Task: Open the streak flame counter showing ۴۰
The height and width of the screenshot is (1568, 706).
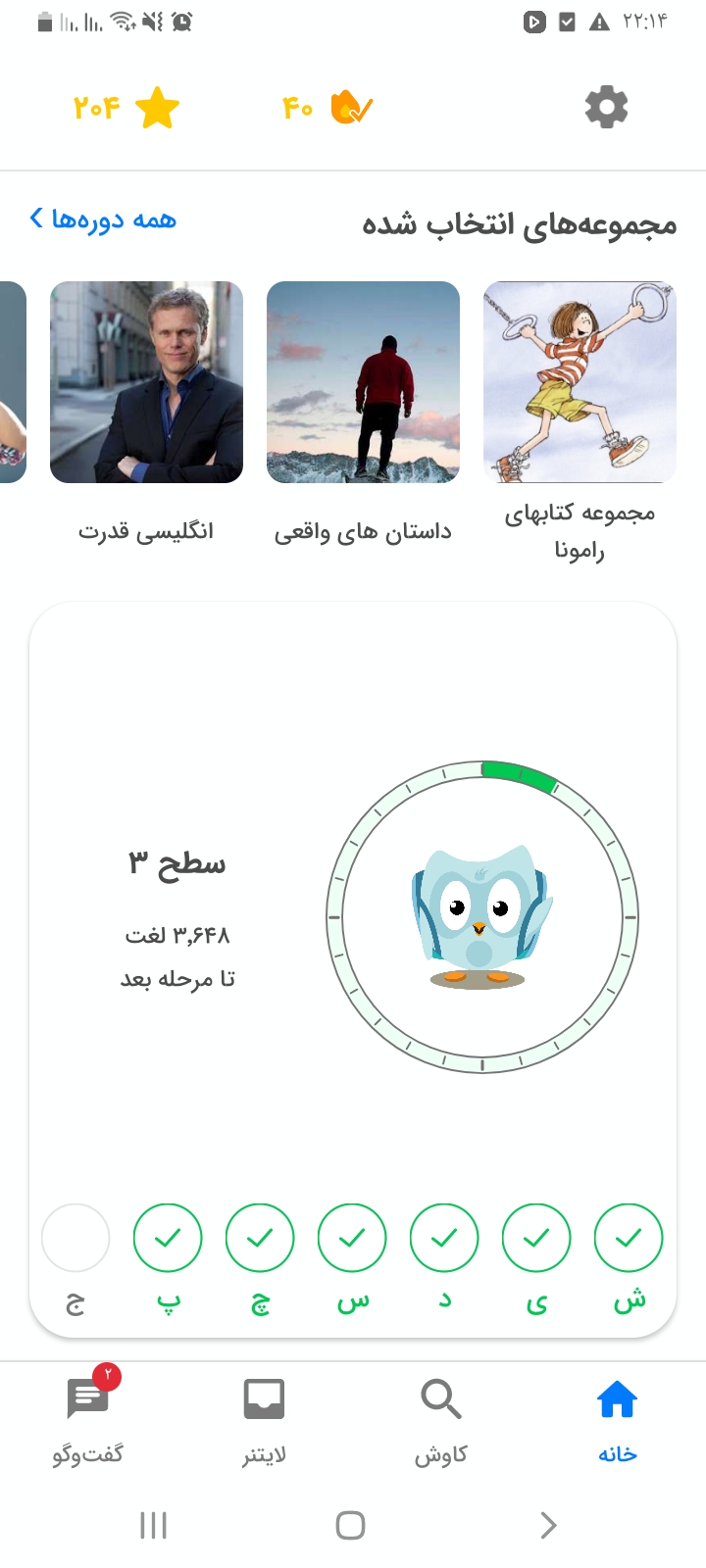Action: point(328,107)
